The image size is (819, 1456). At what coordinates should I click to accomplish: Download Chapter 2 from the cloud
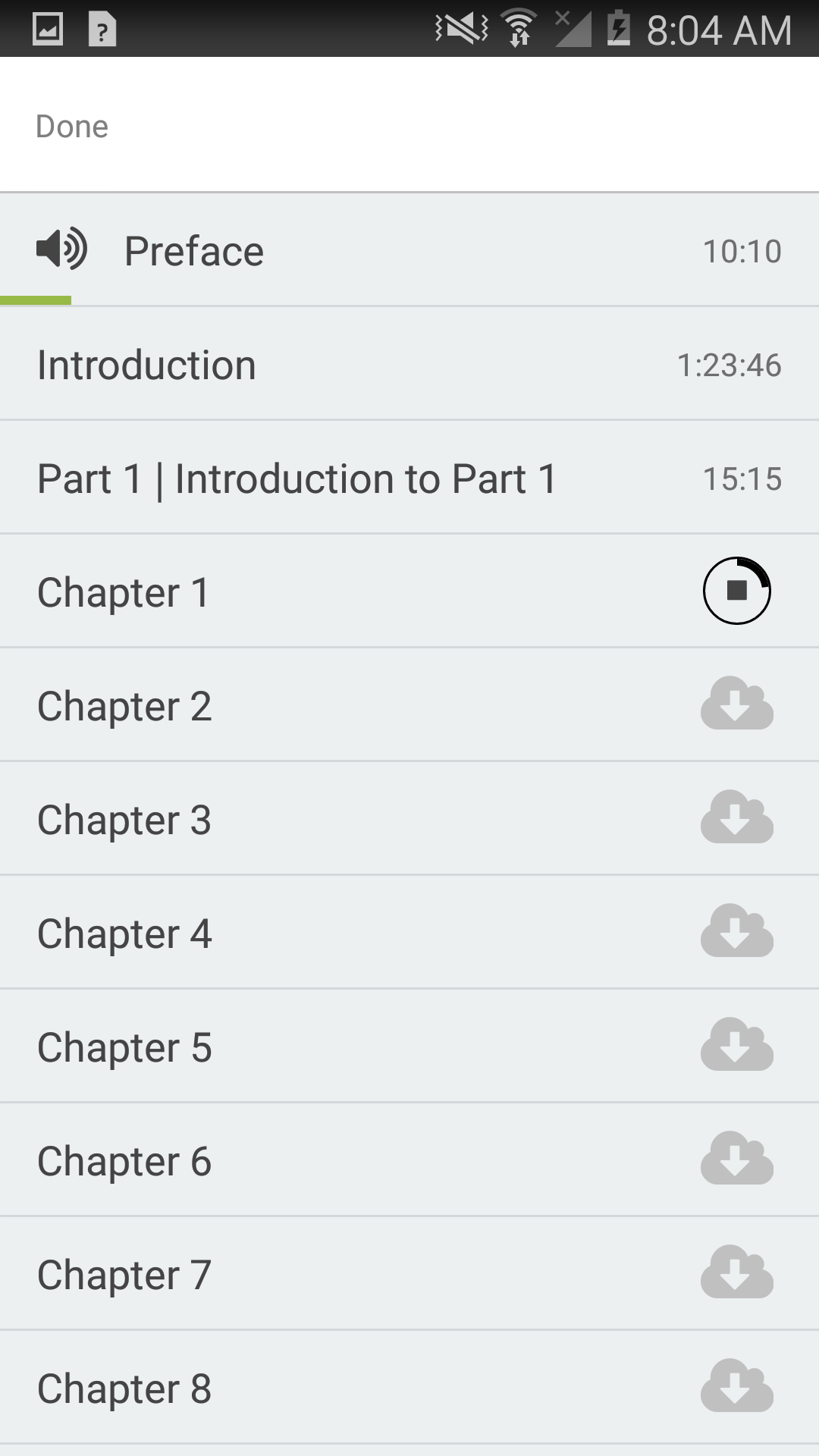[x=737, y=703]
